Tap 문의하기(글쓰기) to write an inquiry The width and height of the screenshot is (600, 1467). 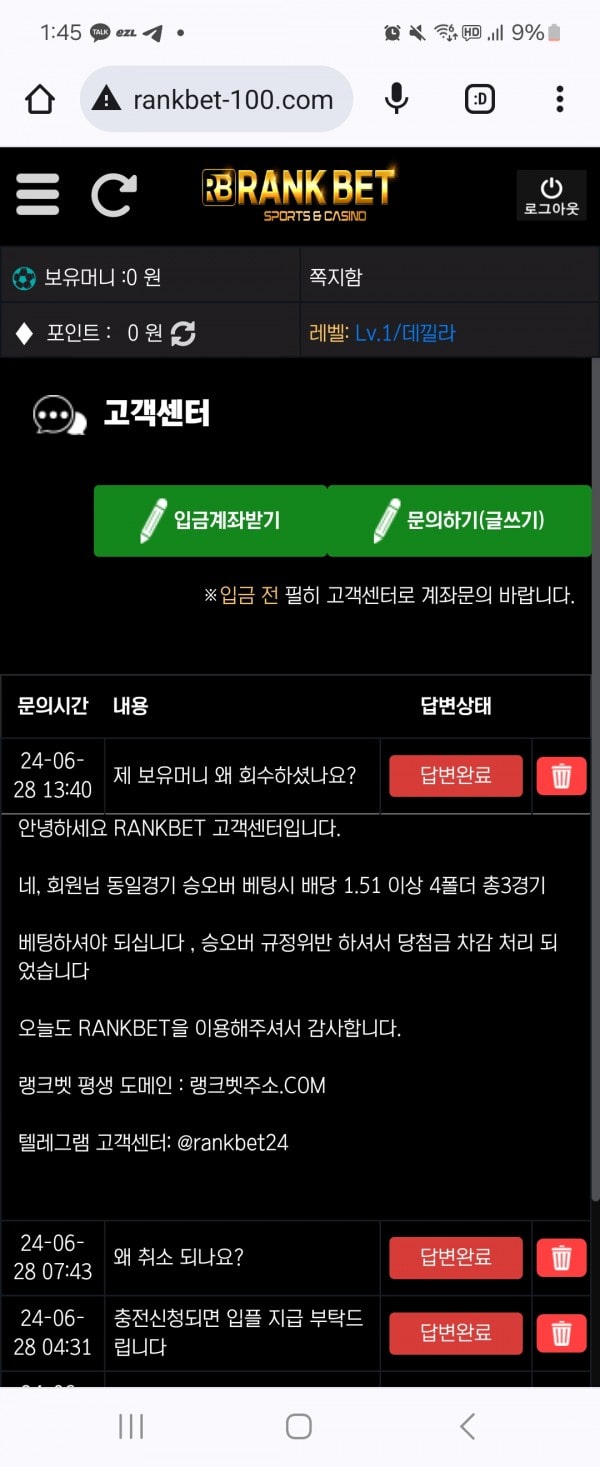(459, 520)
